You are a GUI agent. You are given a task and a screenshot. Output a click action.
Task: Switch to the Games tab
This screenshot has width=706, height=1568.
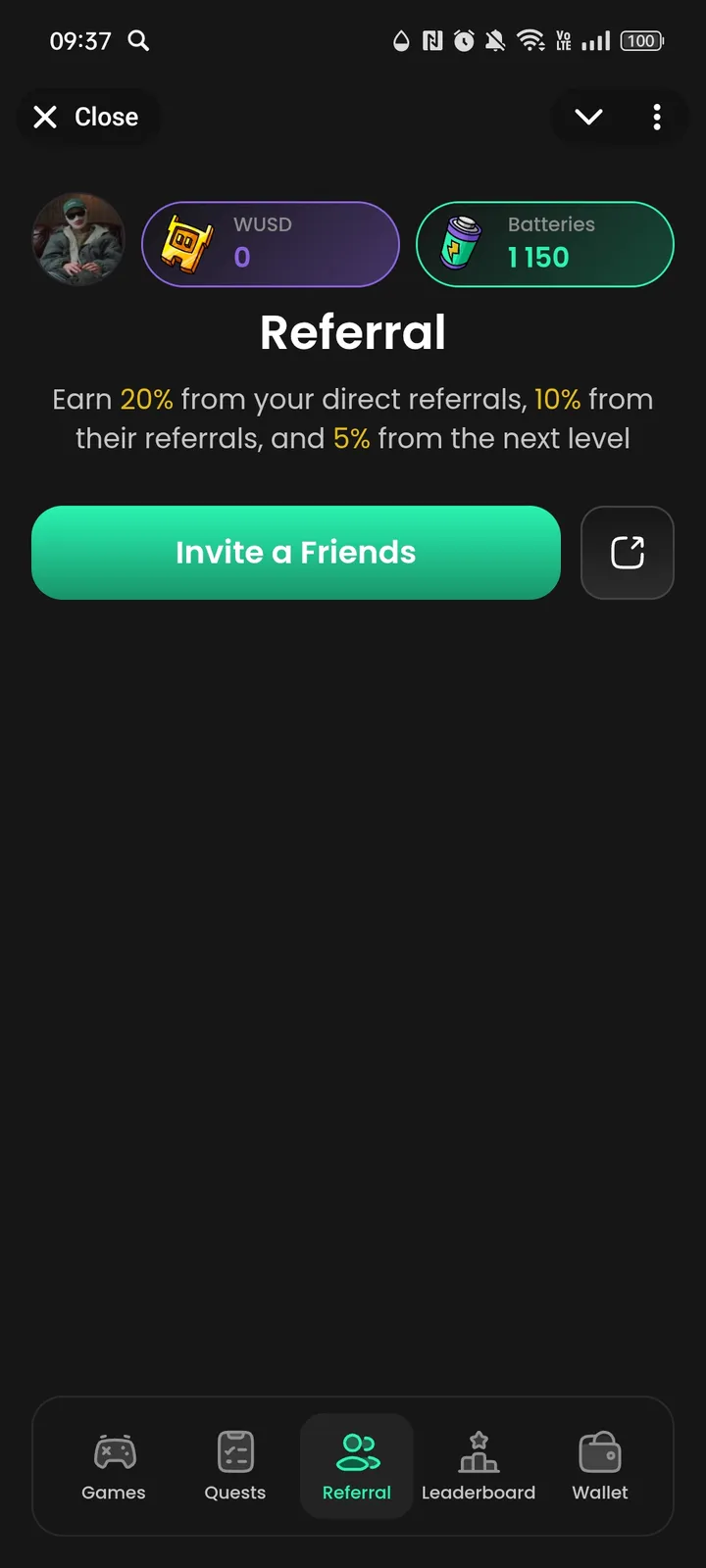(114, 1466)
